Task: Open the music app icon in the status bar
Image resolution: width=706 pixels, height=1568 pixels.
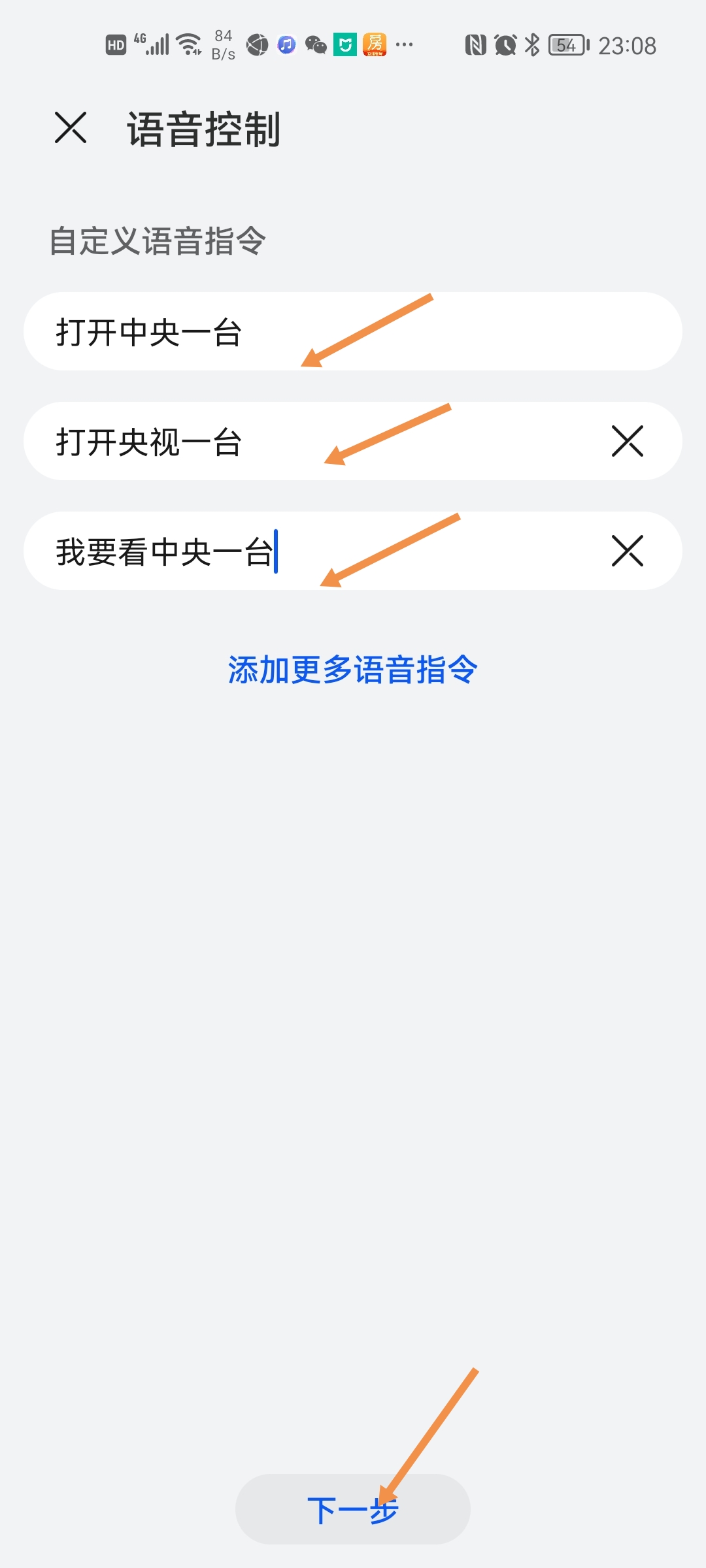Action: 286,44
